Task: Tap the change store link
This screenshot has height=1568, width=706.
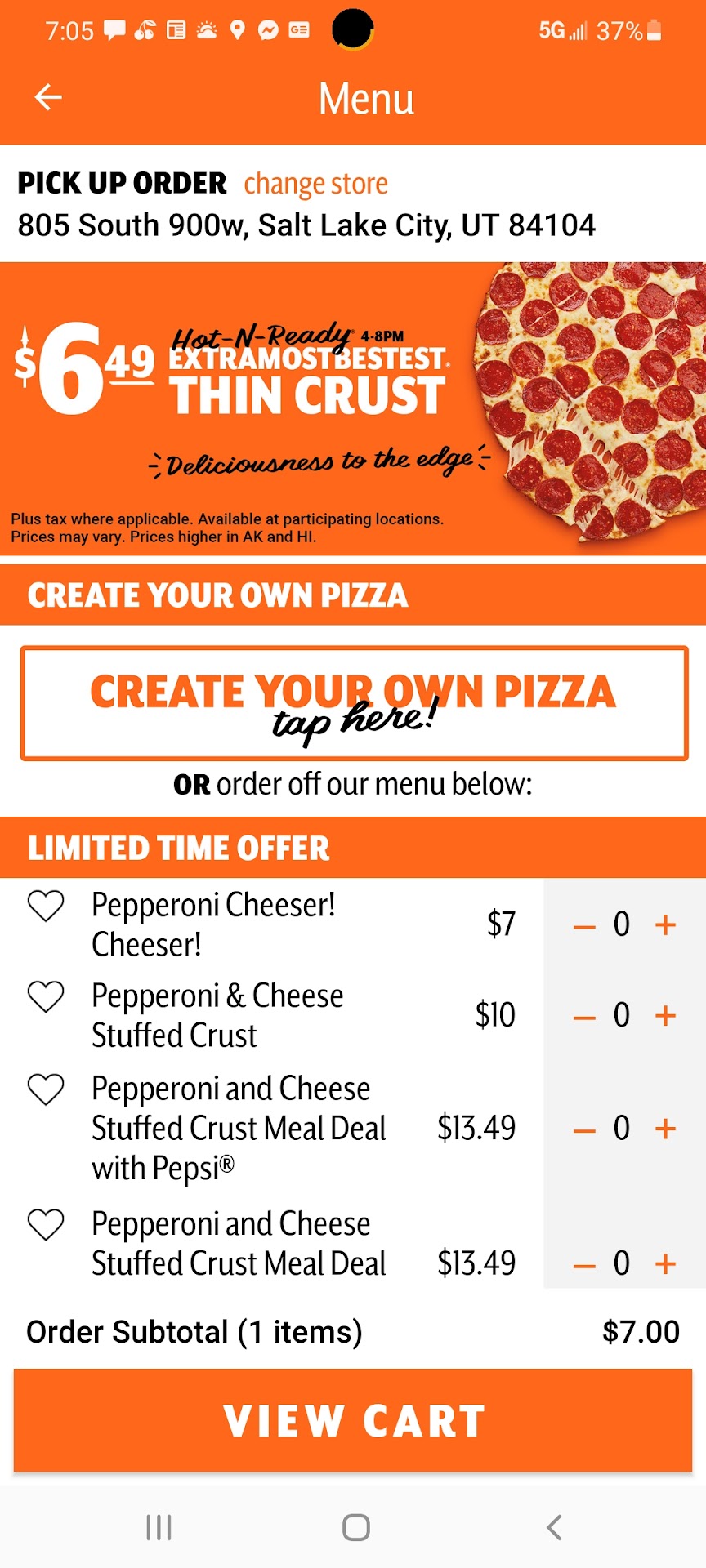Action: click(315, 184)
